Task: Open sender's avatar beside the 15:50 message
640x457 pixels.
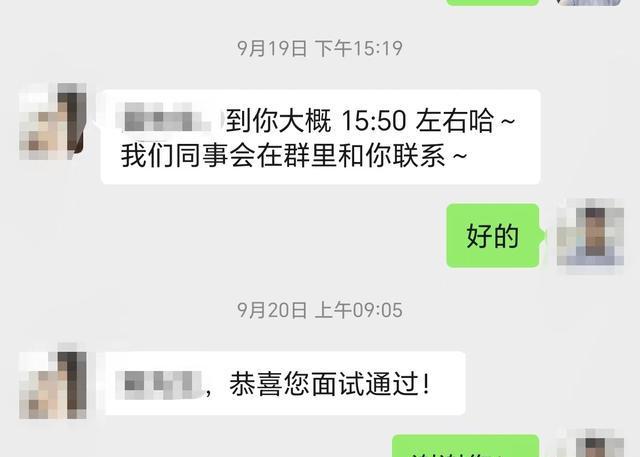Action: tap(52, 119)
